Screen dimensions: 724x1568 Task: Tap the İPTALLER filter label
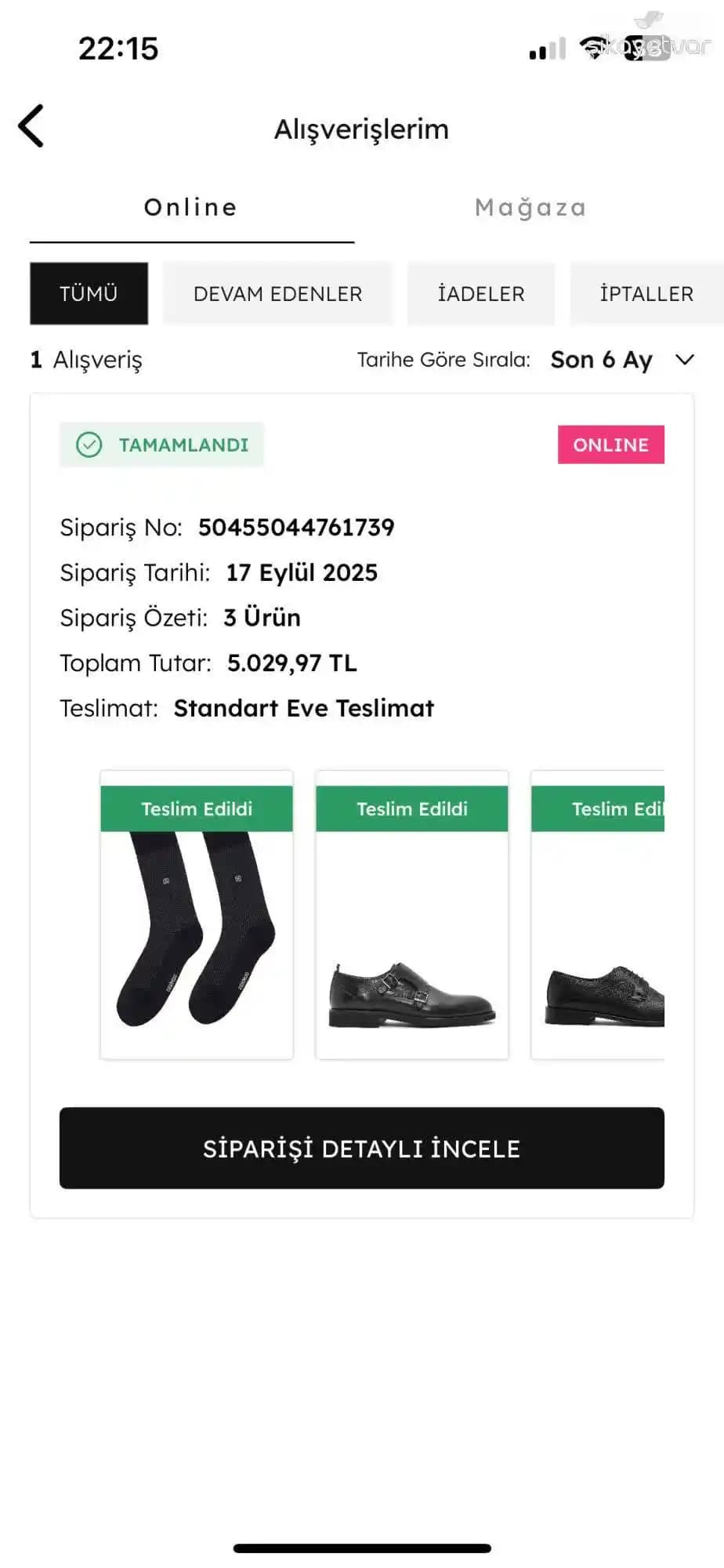point(646,293)
